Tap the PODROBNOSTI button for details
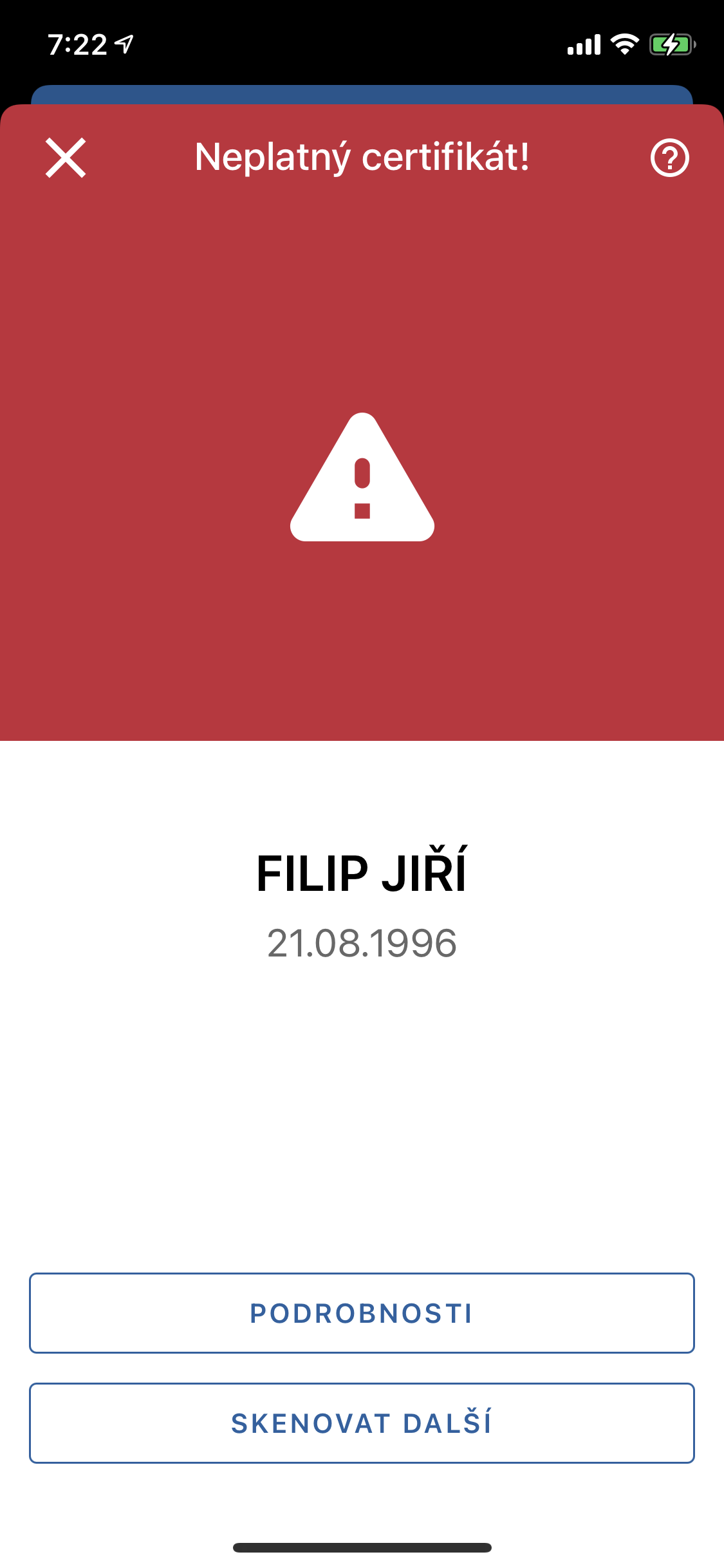 (362, 1313)
